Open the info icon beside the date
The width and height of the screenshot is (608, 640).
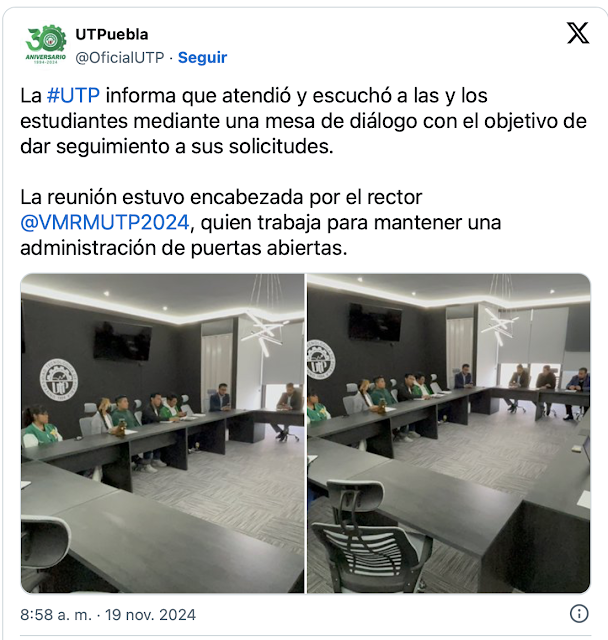579,614
